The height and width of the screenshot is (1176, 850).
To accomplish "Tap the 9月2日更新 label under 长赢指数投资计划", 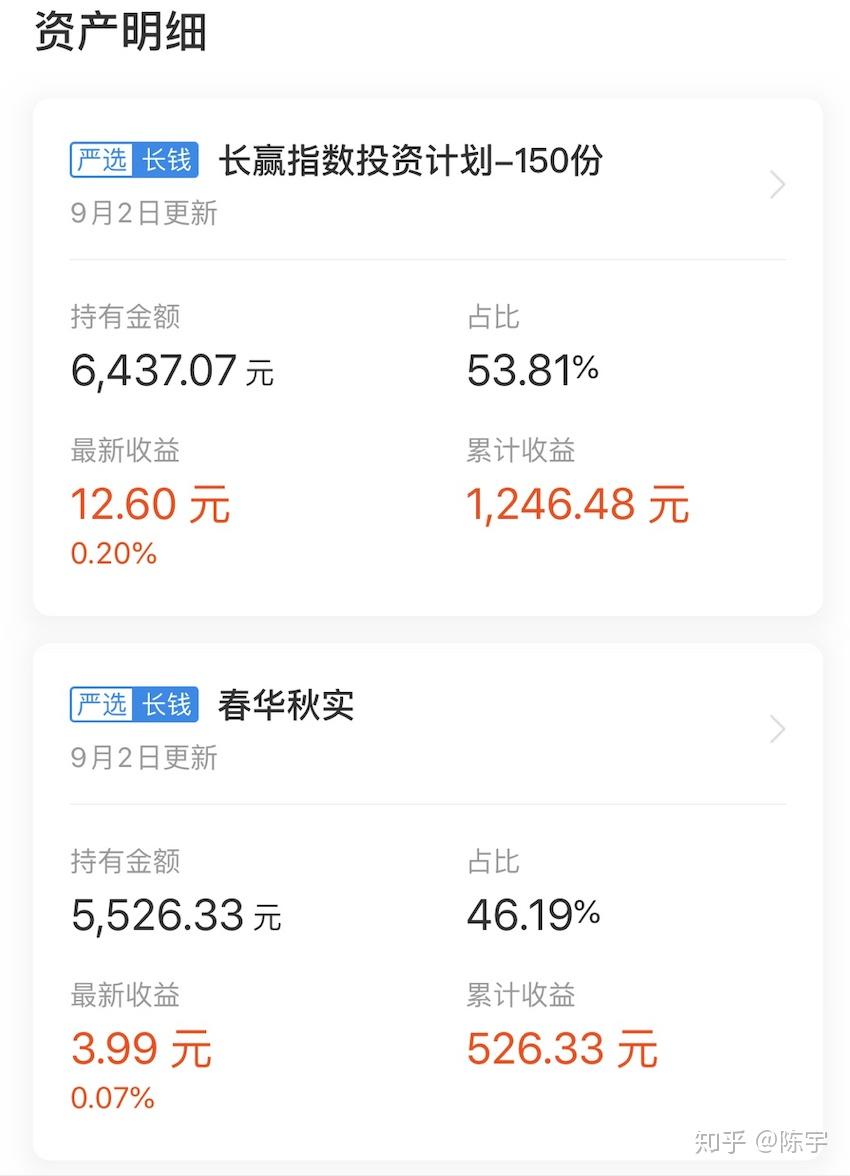I will [x=143, y=213].
